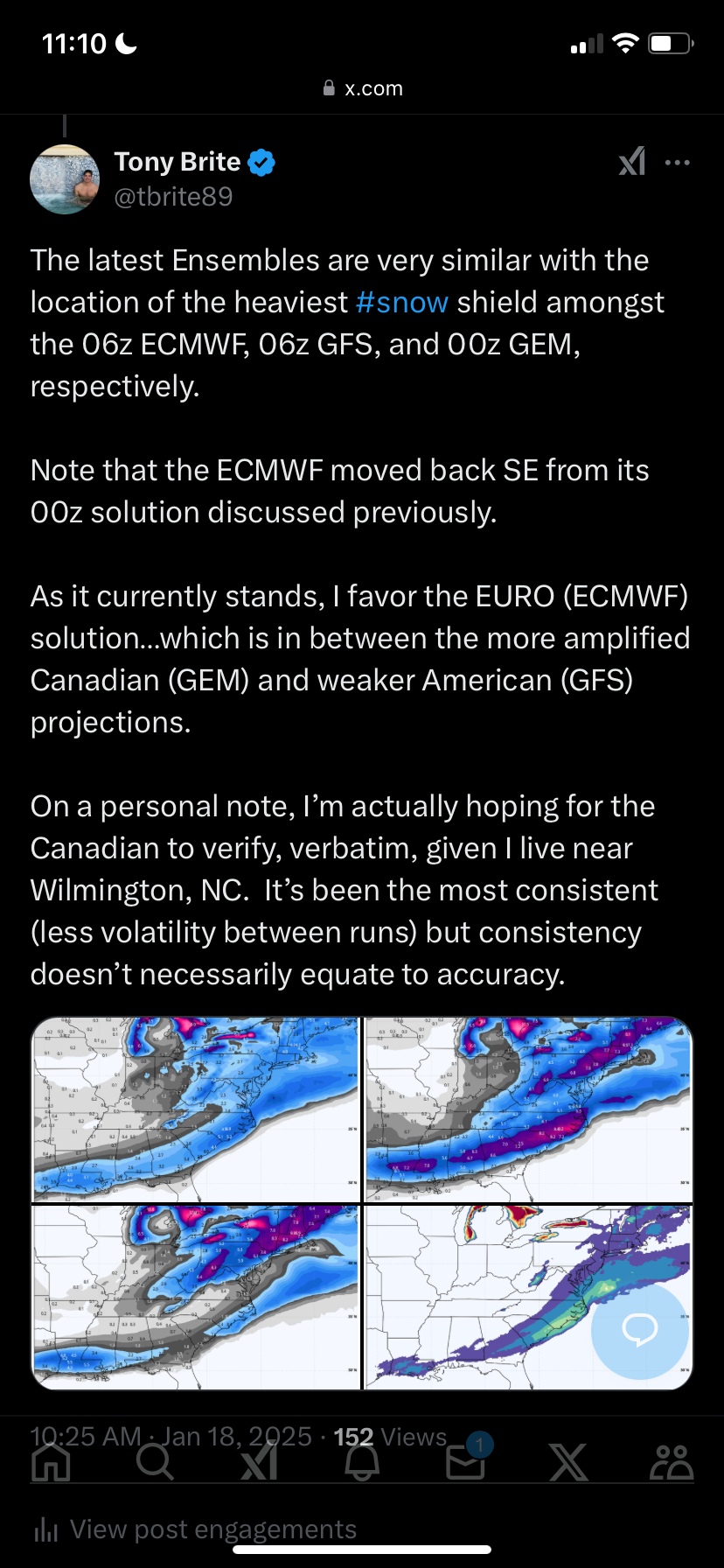
Task: Tap the floating reply bubble button
Action: [x=640, y=1331]
